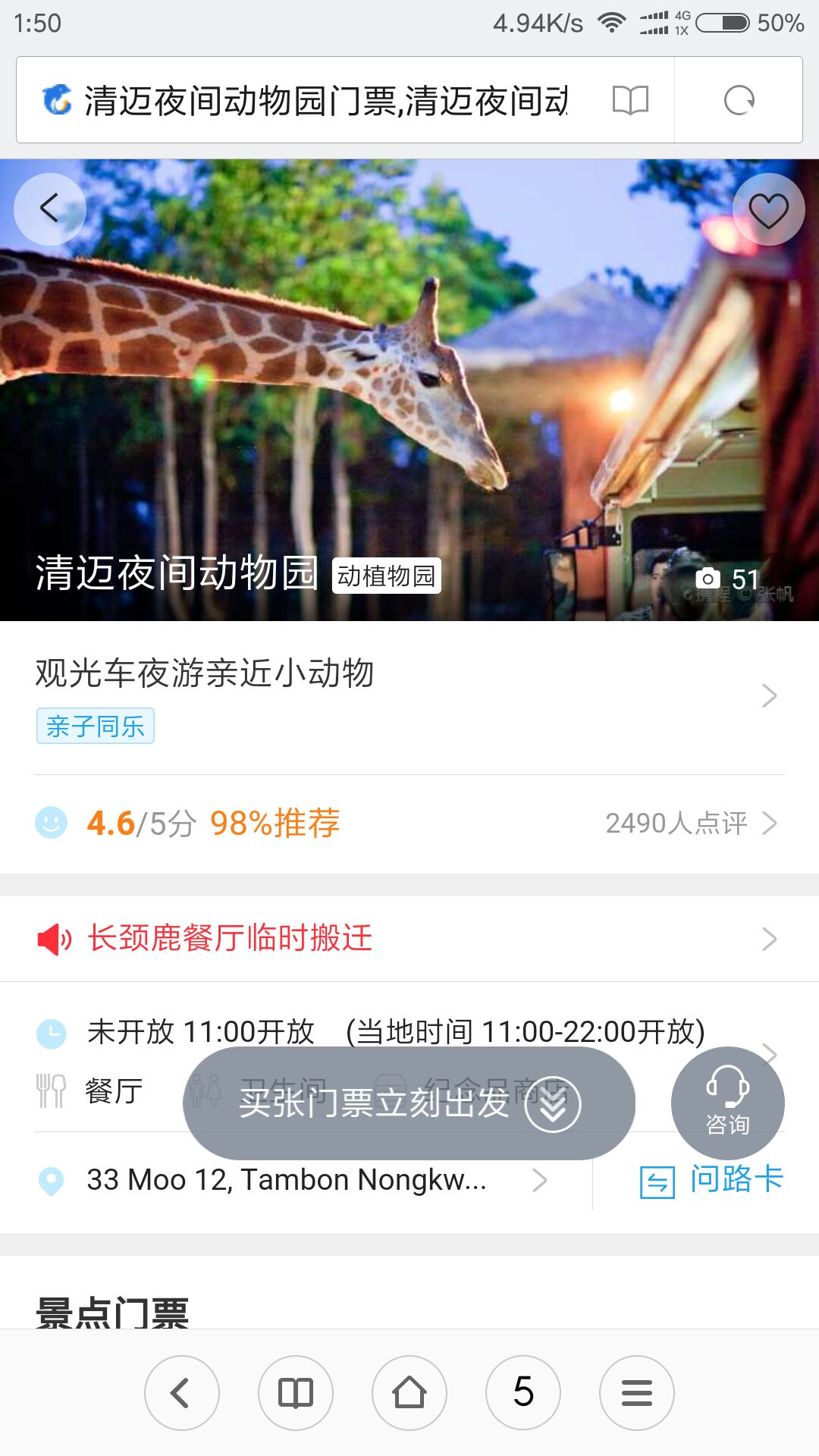Open the address 33 Moo 12 location
The height and width of the screenshot is (1456, 819).
303,1180
